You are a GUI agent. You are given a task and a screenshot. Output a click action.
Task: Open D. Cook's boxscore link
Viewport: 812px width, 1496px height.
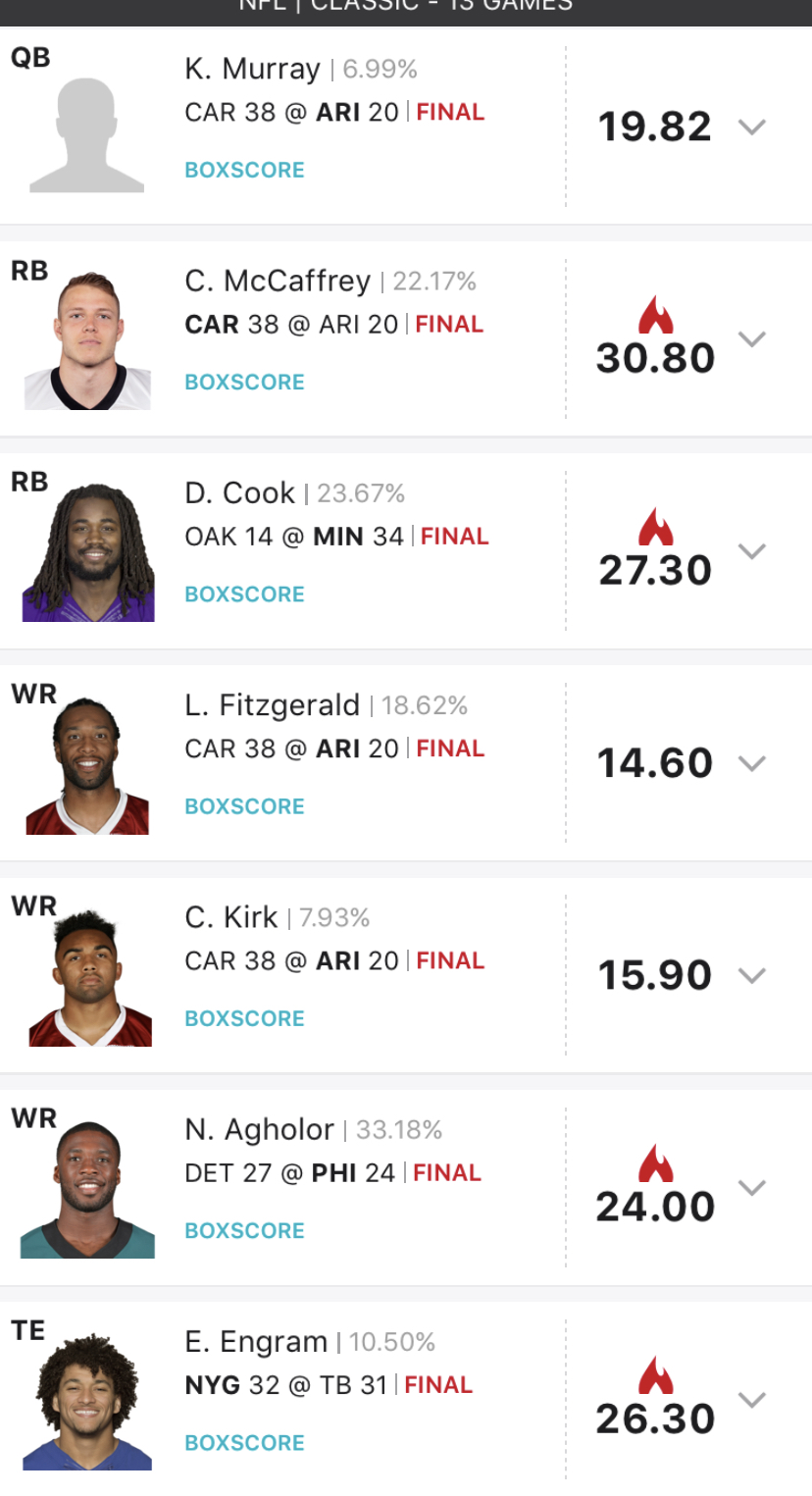(244, 593)
